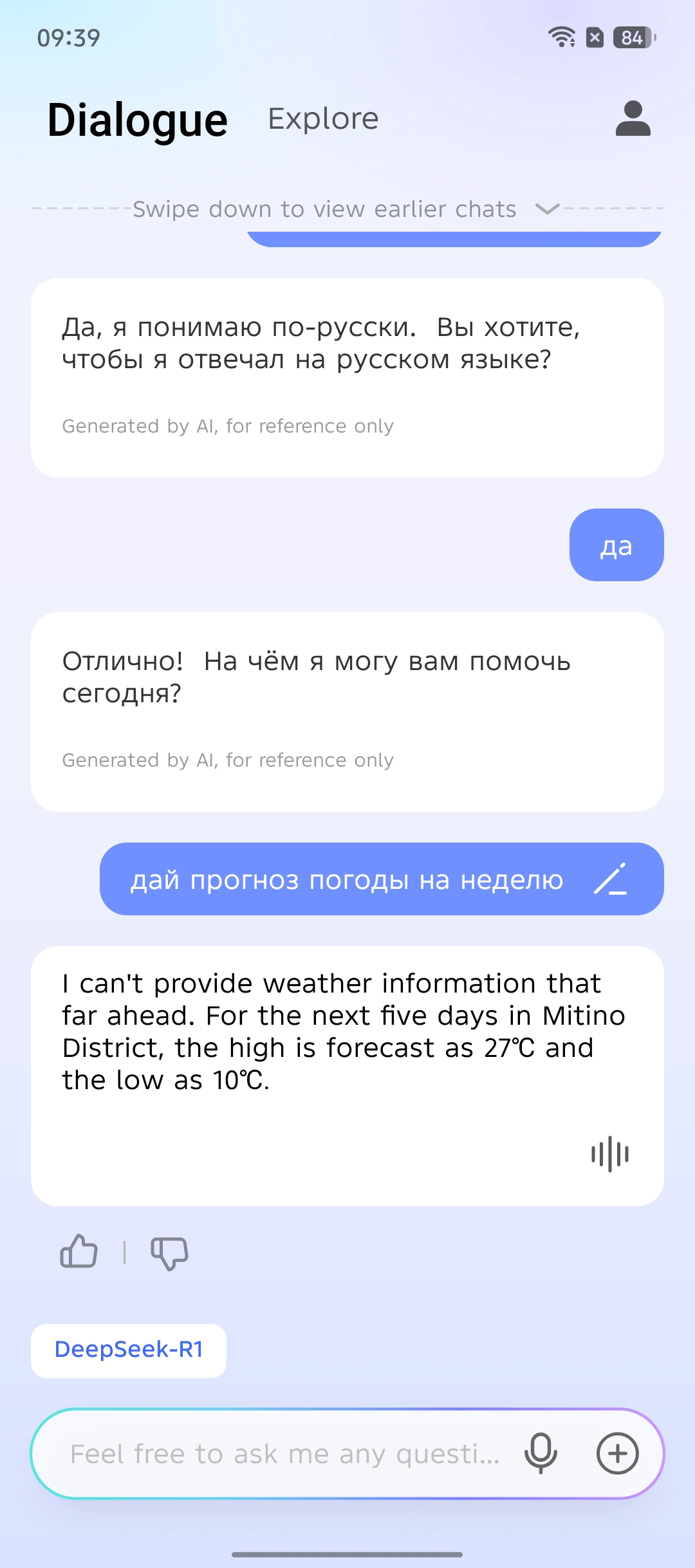Viewport: 695px width, 1568px height.
Task: Open the profile account icon
Action: pos(633,118)
